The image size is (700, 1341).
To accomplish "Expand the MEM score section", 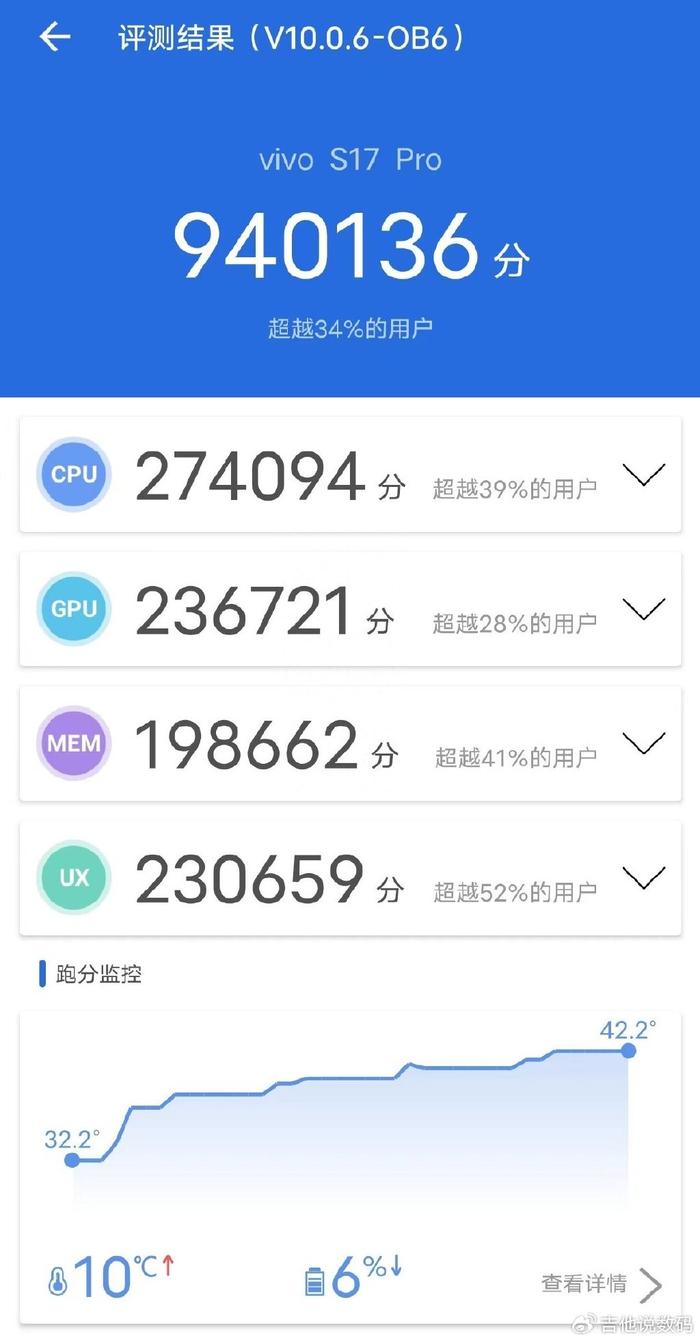I will pyautogui.click(x=643, y=743).
